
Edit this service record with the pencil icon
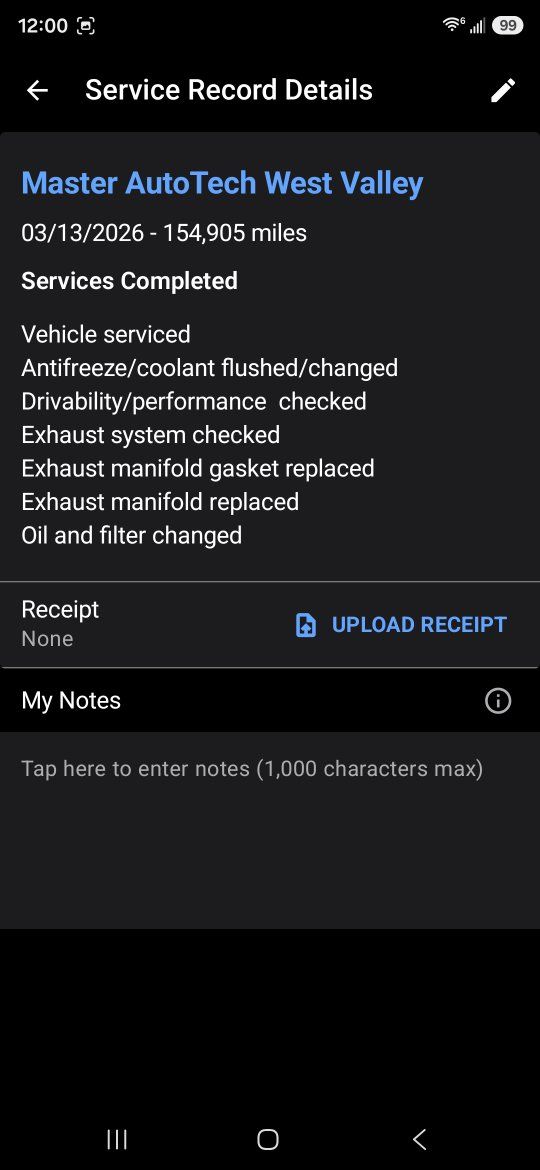503,90
